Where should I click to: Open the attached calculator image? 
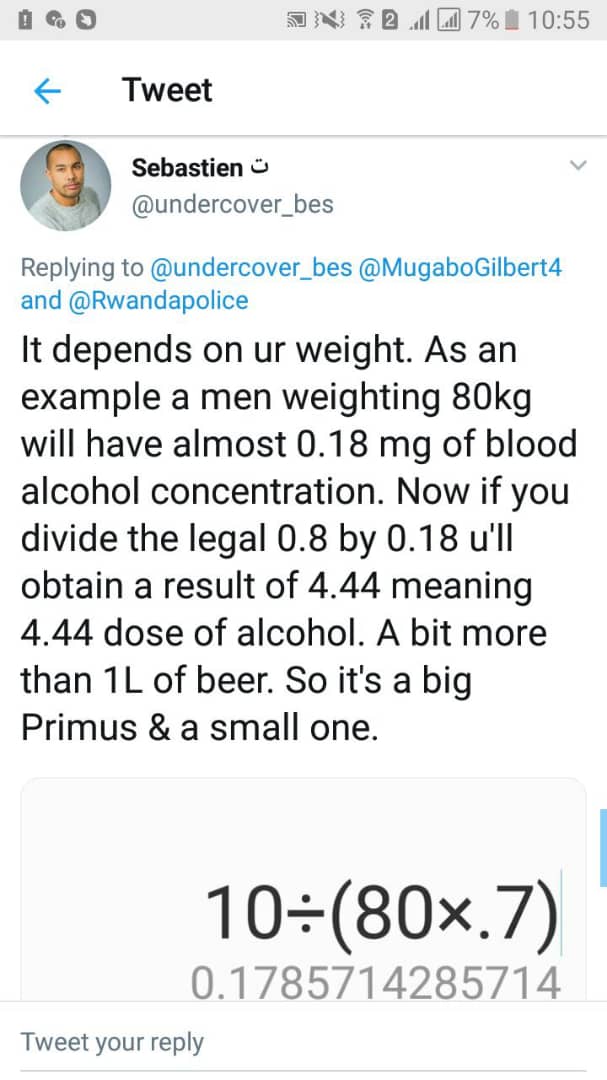[303, 890]
